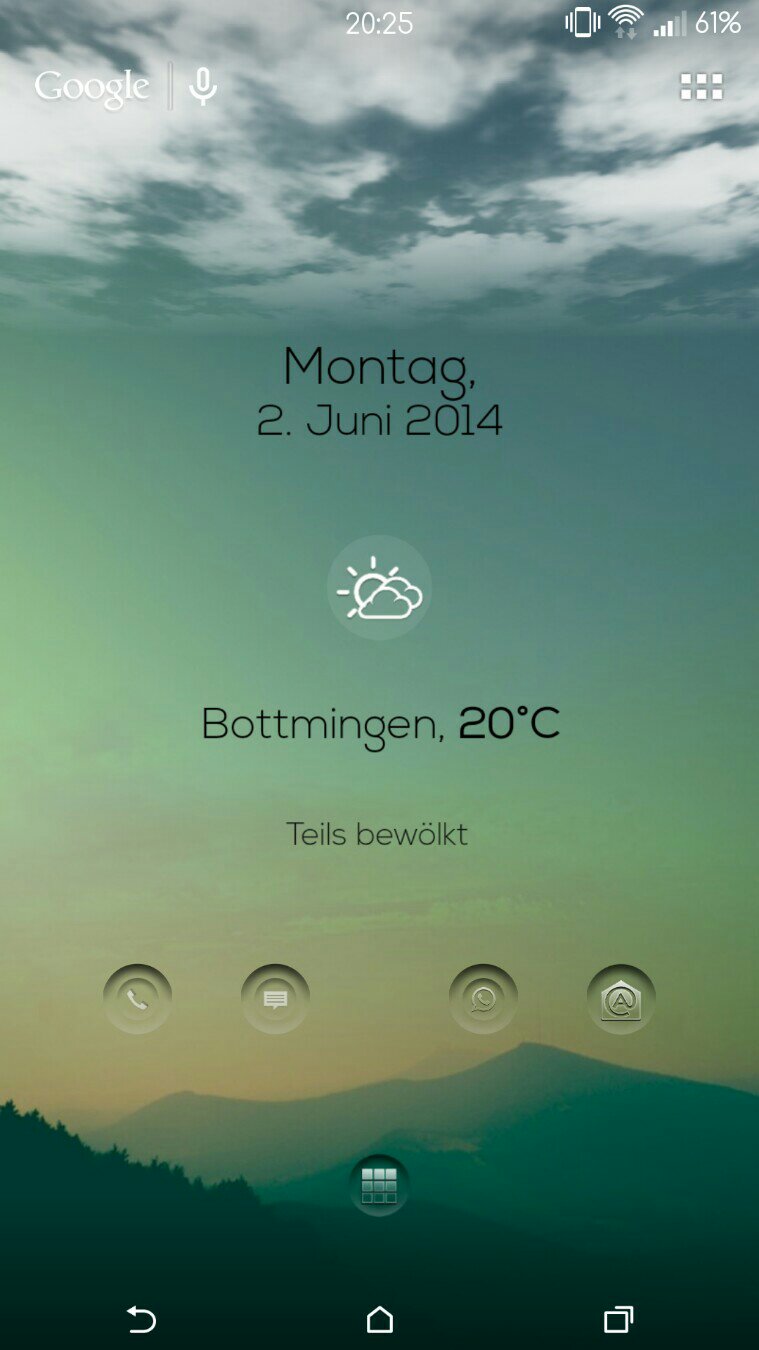Open the messaging app
This screenshot has width=759, height=1350.
pyautogui.click(x=275, y=999)
